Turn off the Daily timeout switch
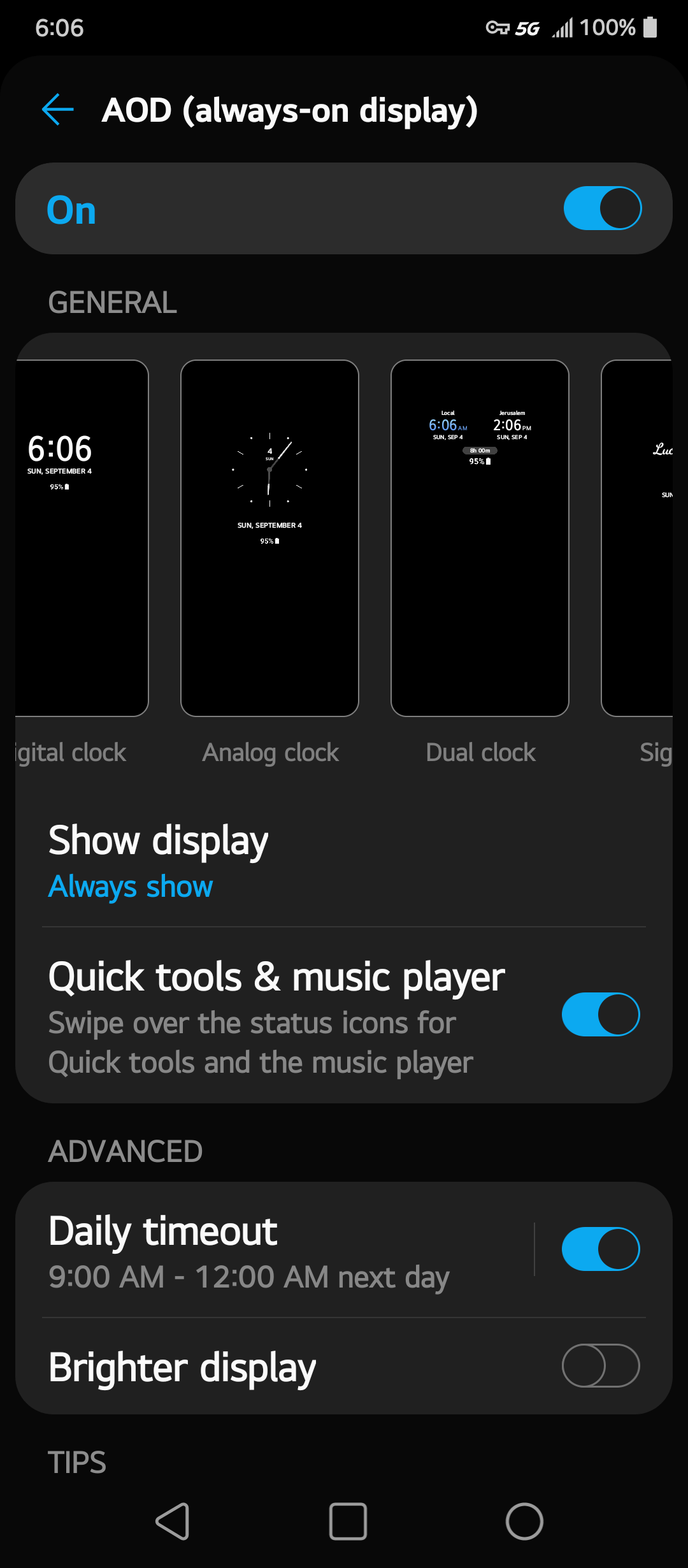The image size is (688, 1568). (x=600, y=1249)
